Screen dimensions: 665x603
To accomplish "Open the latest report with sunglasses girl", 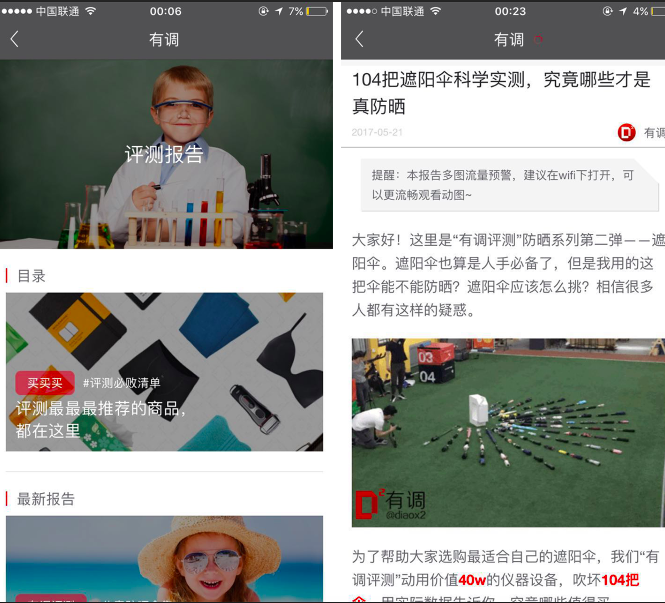I will click(x=165, y=558).
